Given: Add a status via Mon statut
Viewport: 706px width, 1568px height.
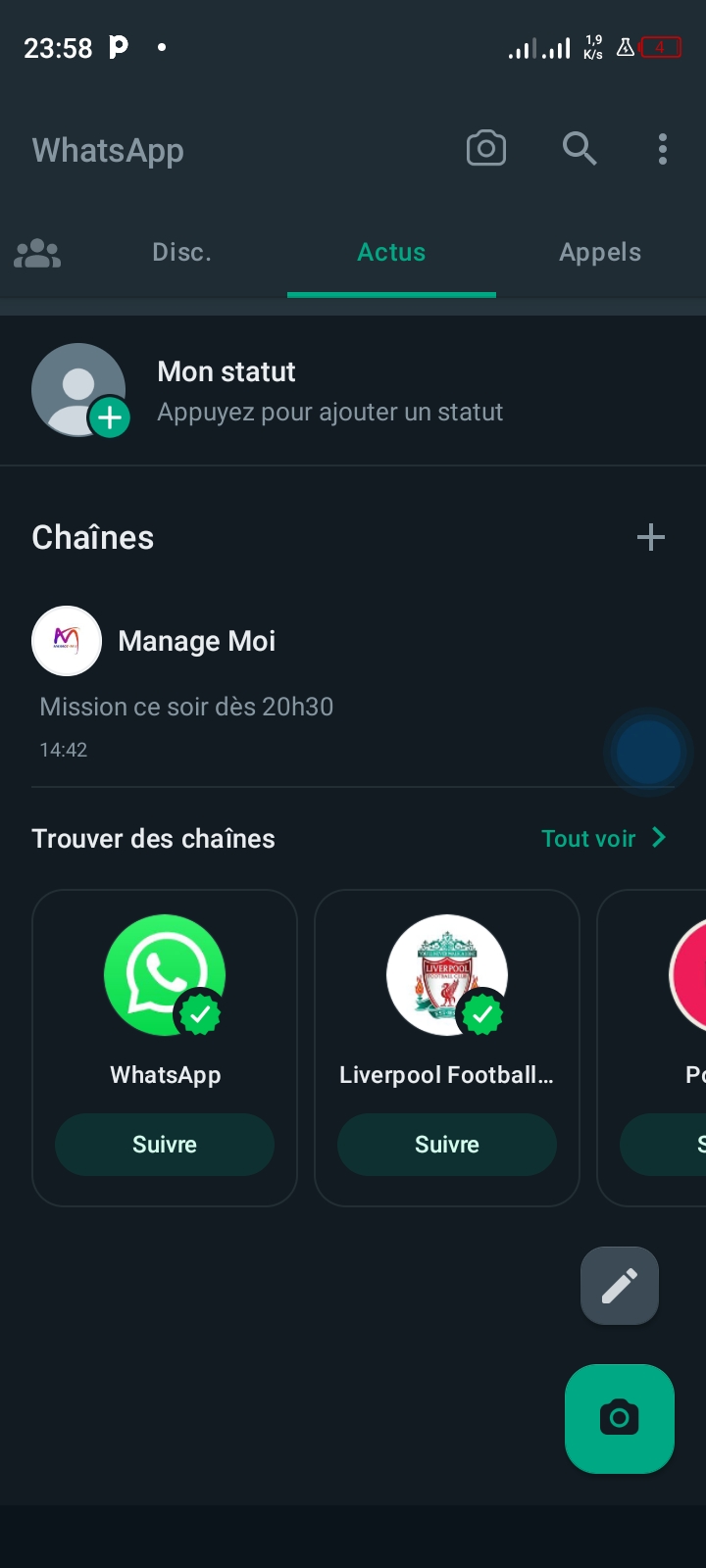Looking at the screenshot, I should coord(353,390).
